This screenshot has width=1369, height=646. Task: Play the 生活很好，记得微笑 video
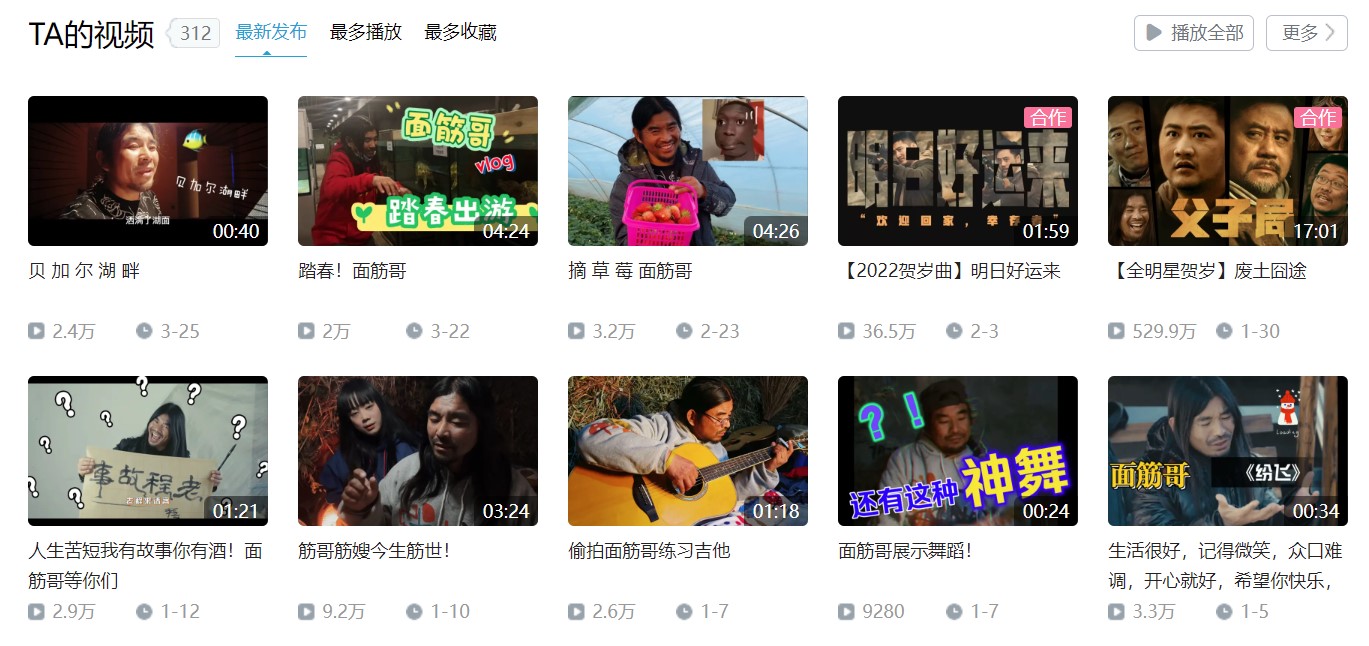coord(1228,451)
